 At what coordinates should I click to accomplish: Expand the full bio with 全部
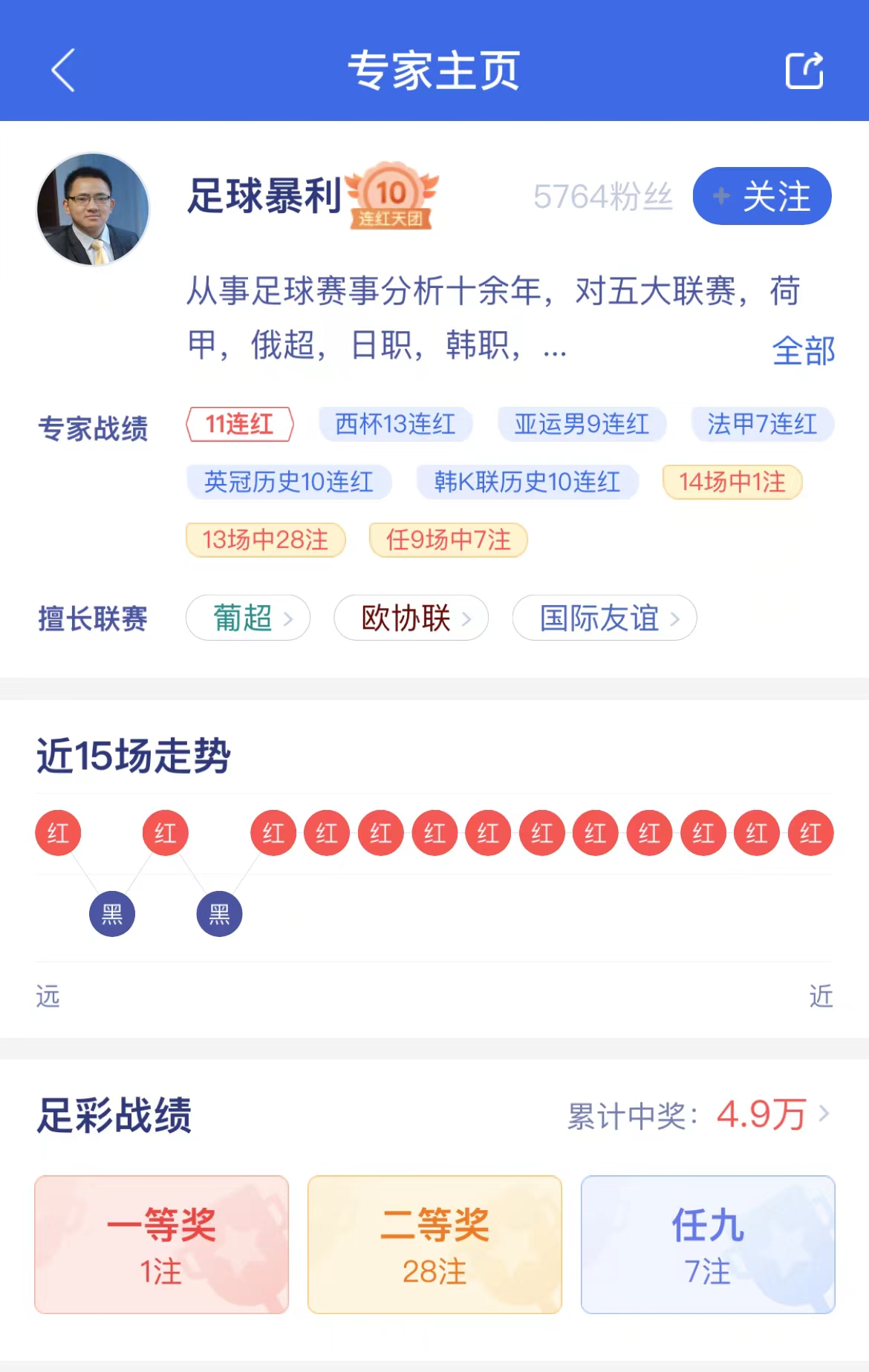click(804, 350)
